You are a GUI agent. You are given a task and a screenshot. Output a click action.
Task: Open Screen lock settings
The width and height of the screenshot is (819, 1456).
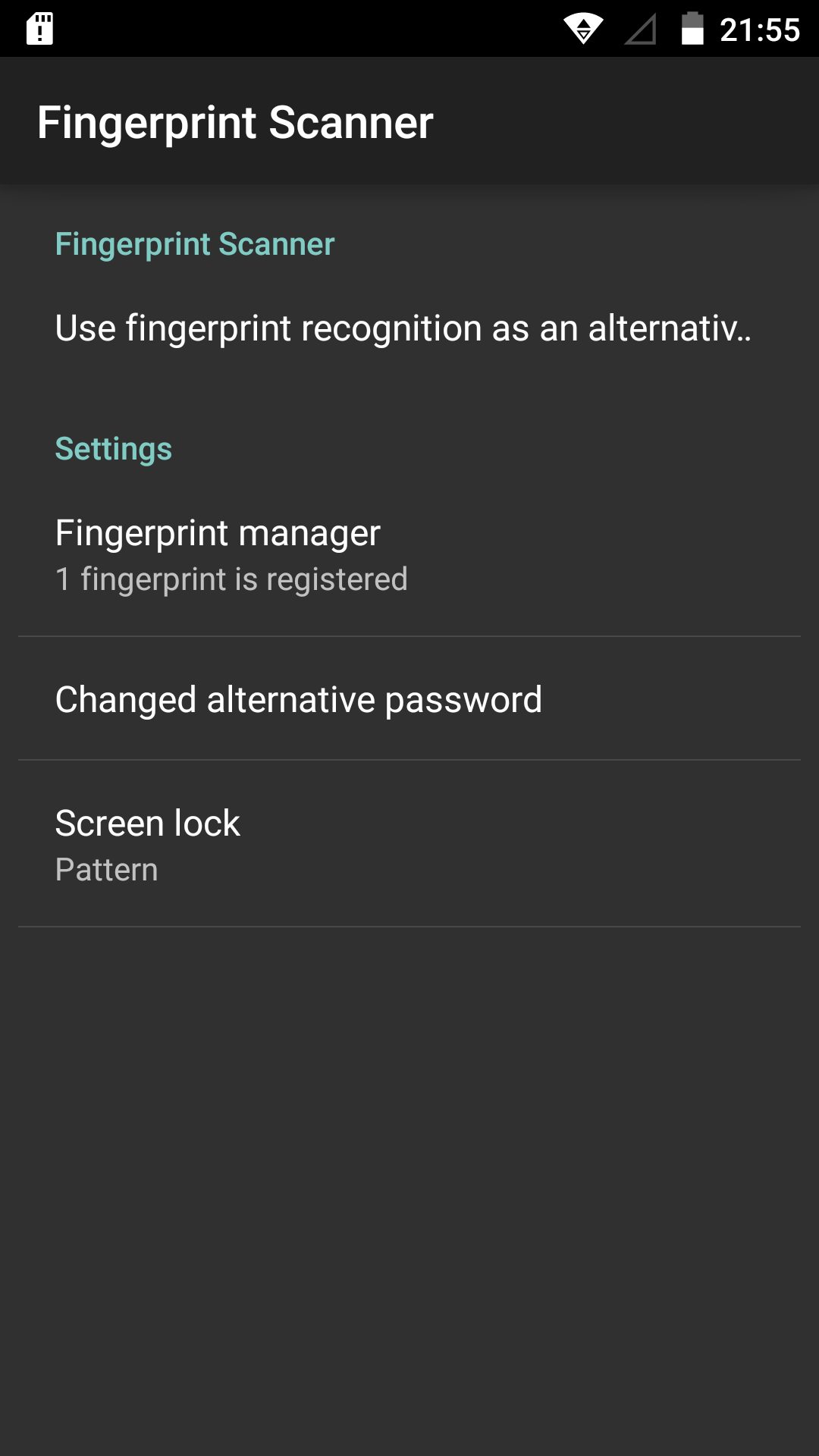409,845
